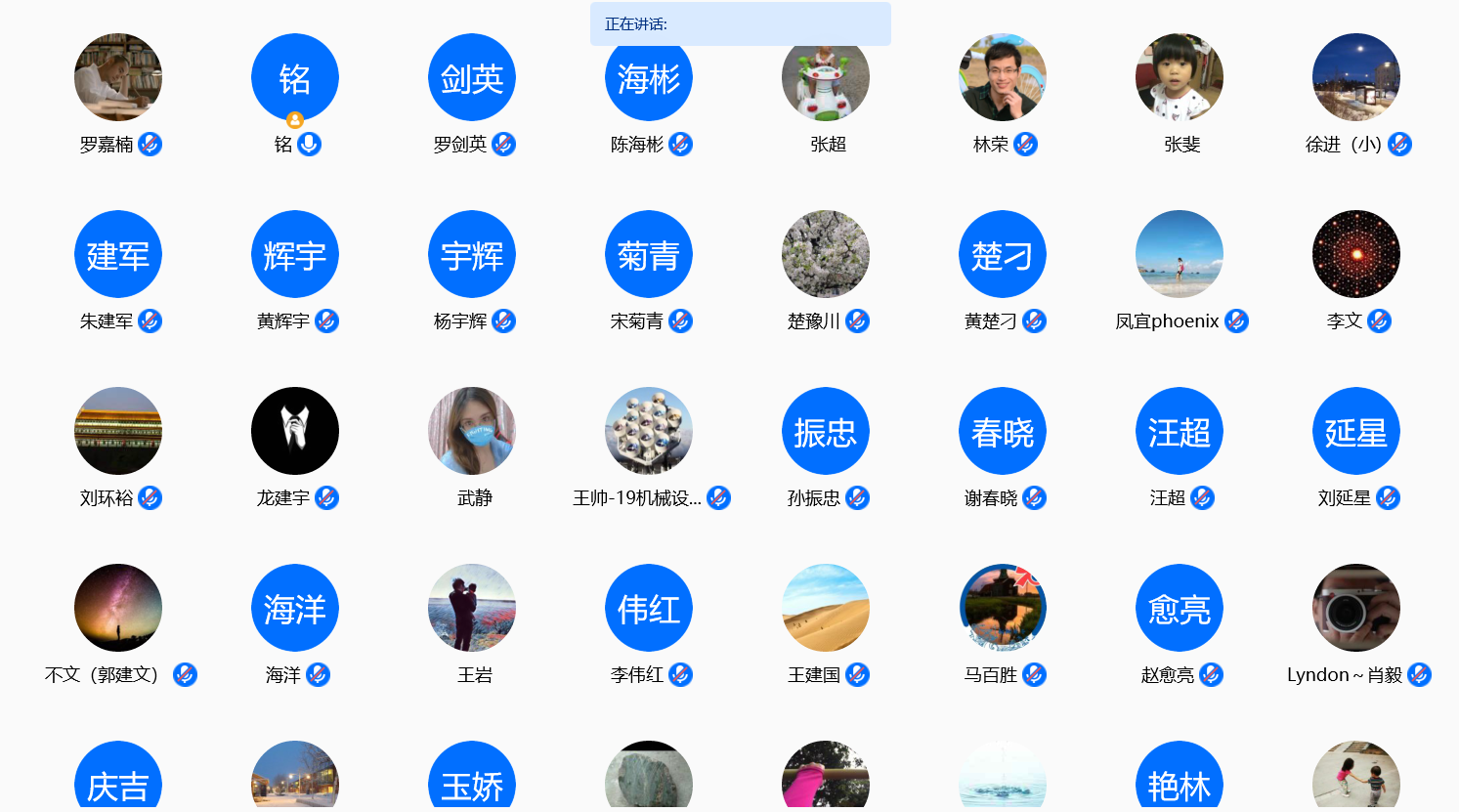View participant 林荣's profile picture

(1003, 77)
